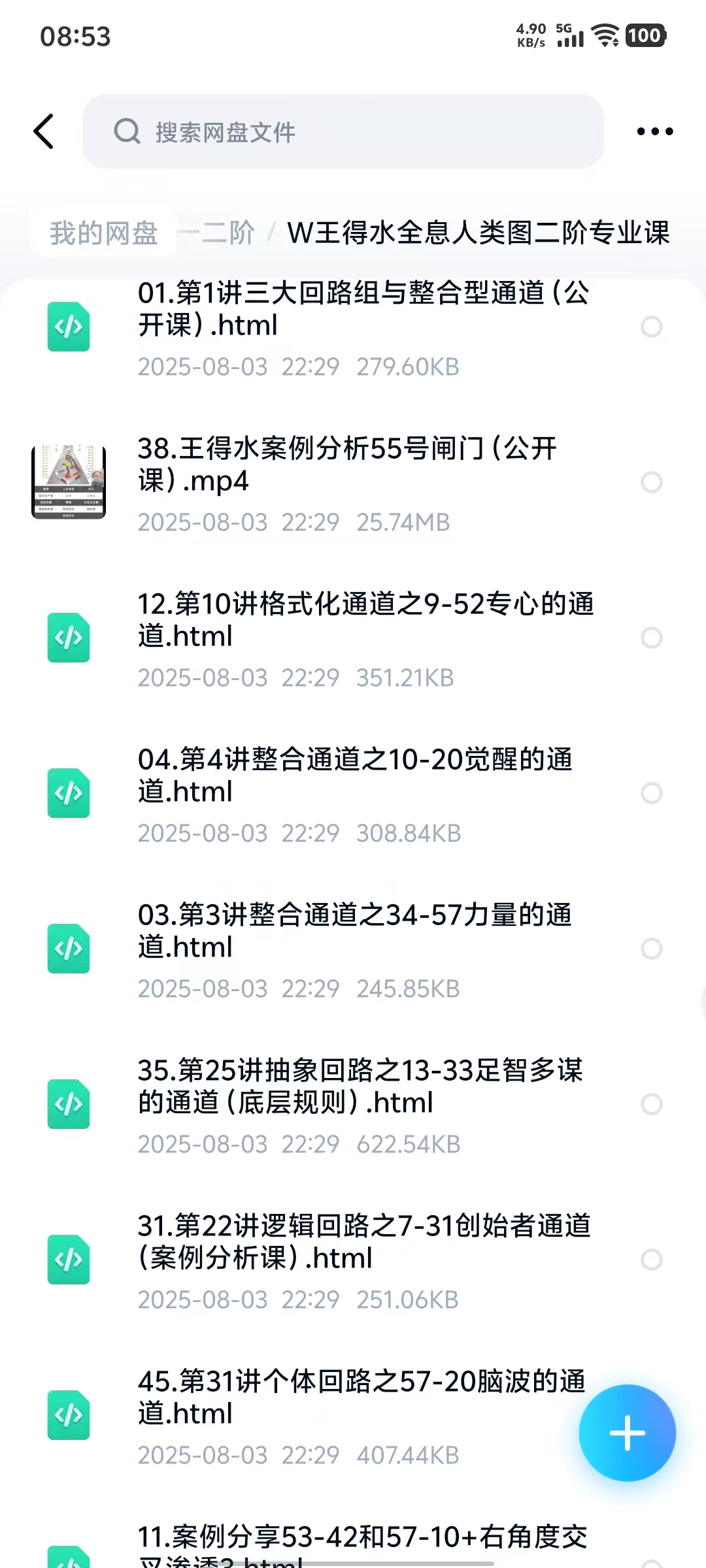Jump to 我的网盘 in the breadcrumb
The width and height of the screenshot is (706, 1568).
(104, 233)
